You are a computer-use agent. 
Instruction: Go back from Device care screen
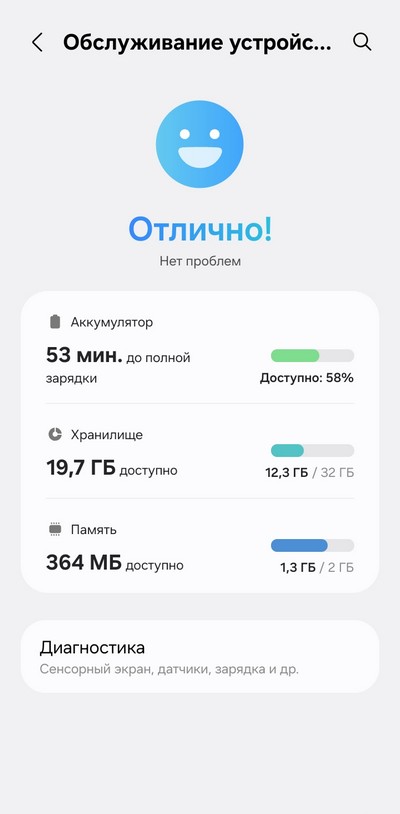pyautogui.click(x=37, y=42)
